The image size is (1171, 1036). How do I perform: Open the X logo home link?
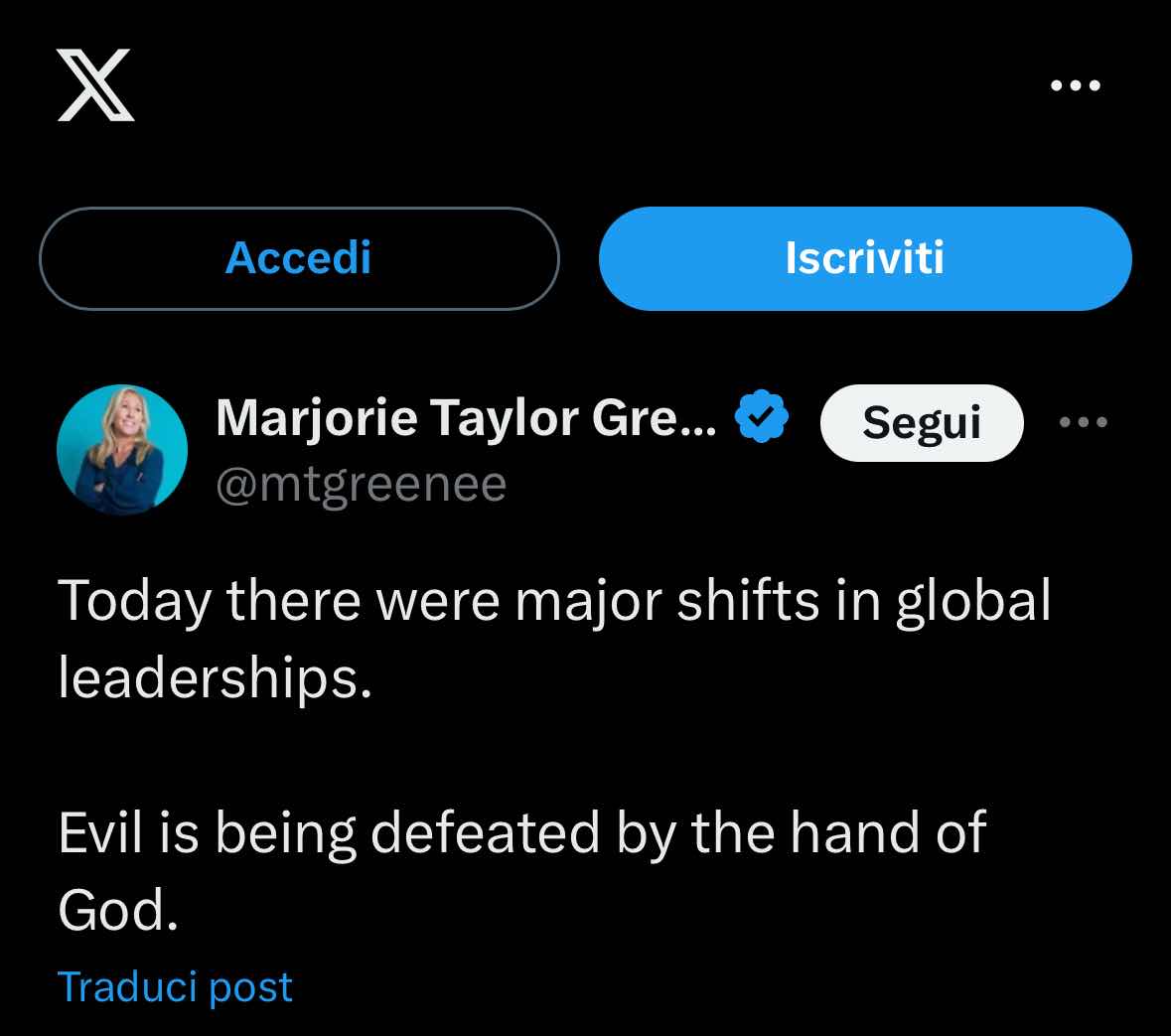95,85
